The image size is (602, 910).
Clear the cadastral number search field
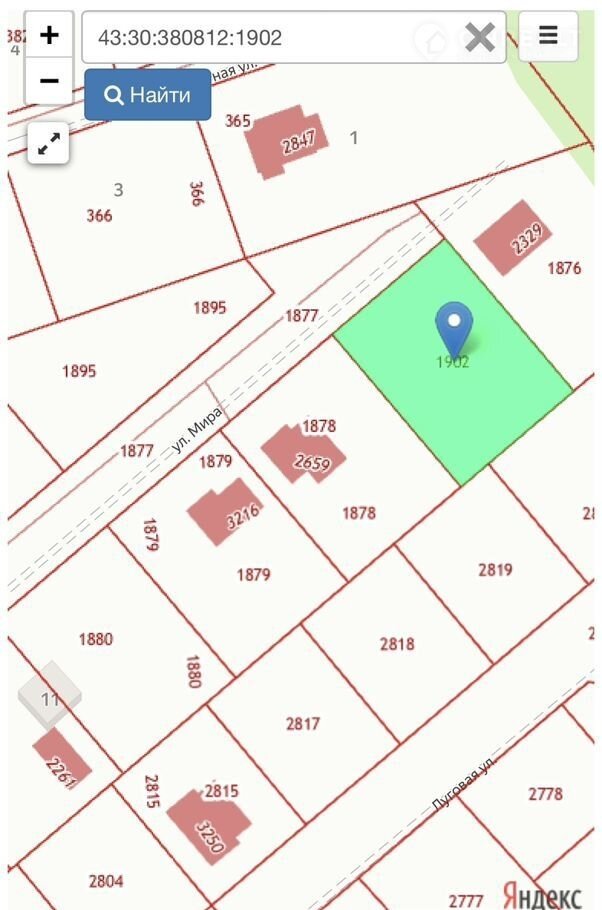pos(480,38)
